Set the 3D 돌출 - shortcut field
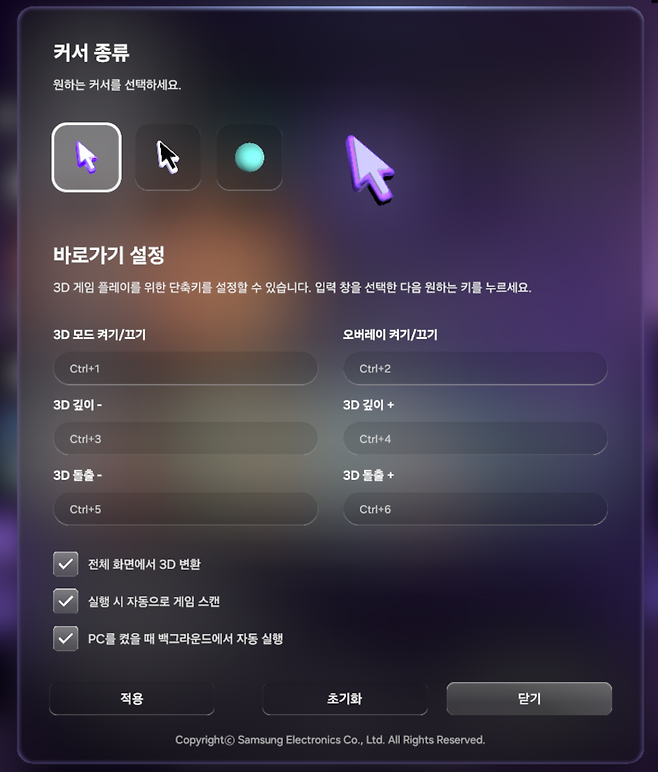The image size is (658, 772). (x=185, y=509)
